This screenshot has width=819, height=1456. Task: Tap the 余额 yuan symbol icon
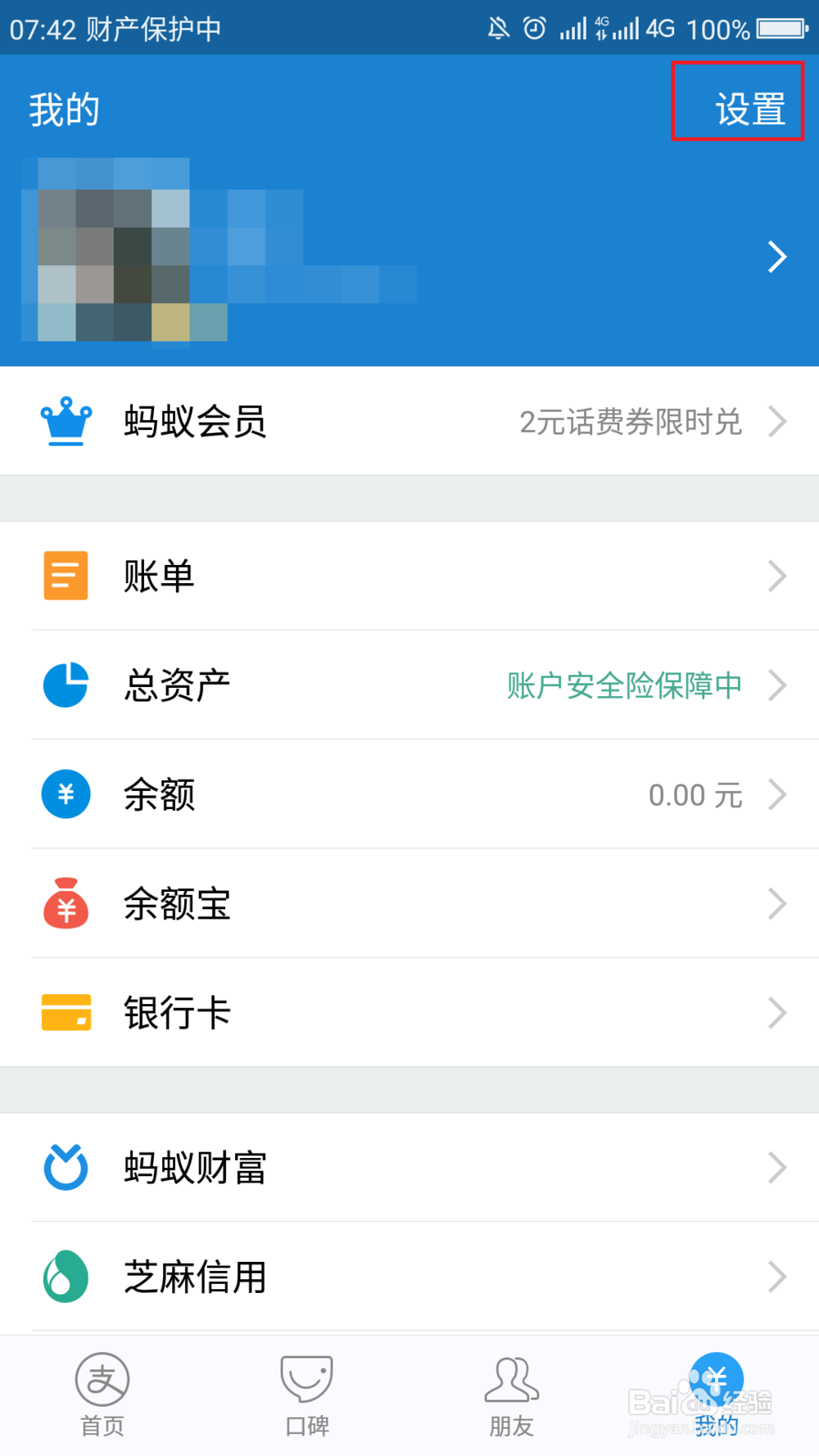tap(66, 794)
